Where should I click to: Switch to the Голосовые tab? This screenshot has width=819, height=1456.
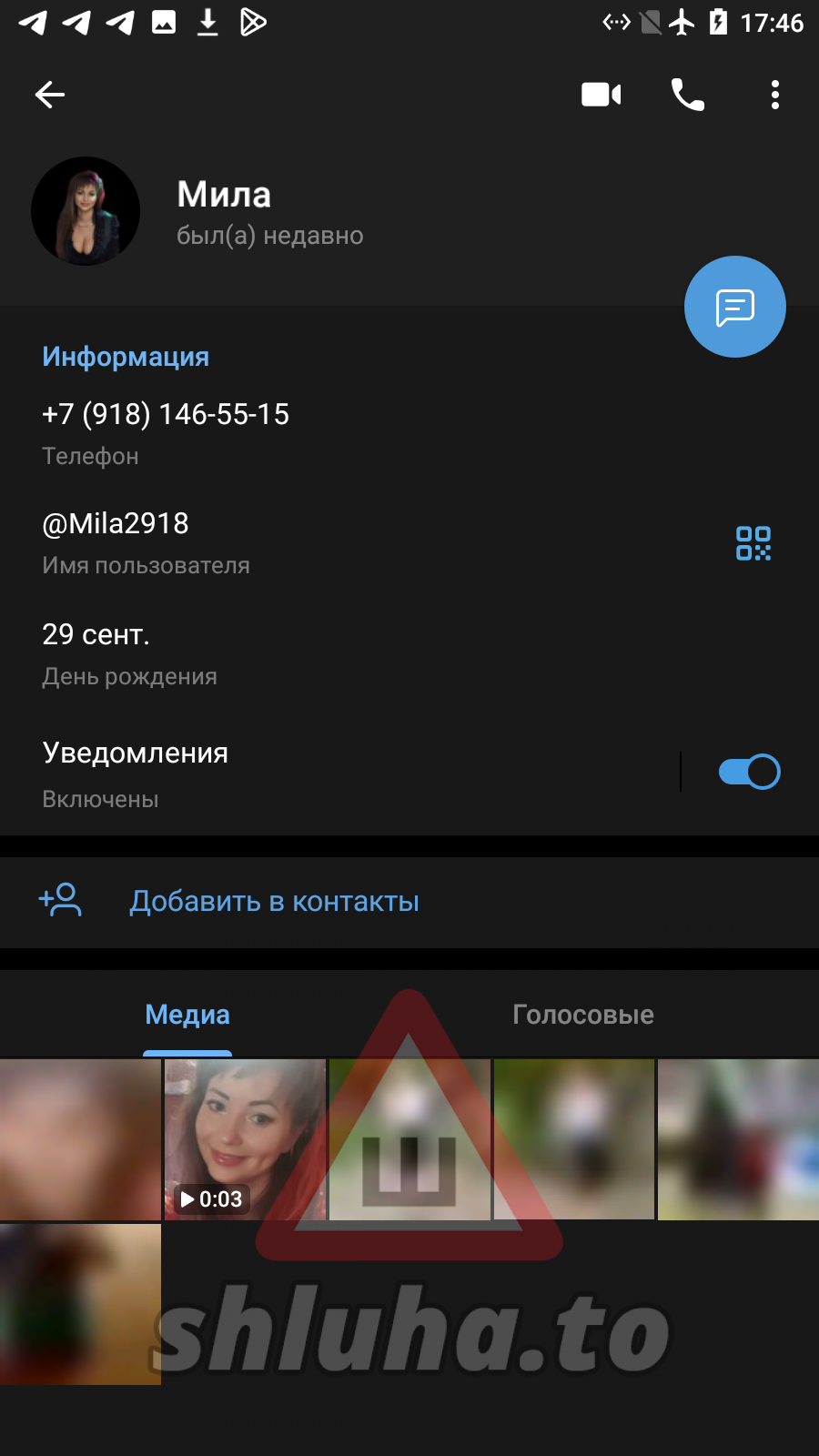point(583,1015)
